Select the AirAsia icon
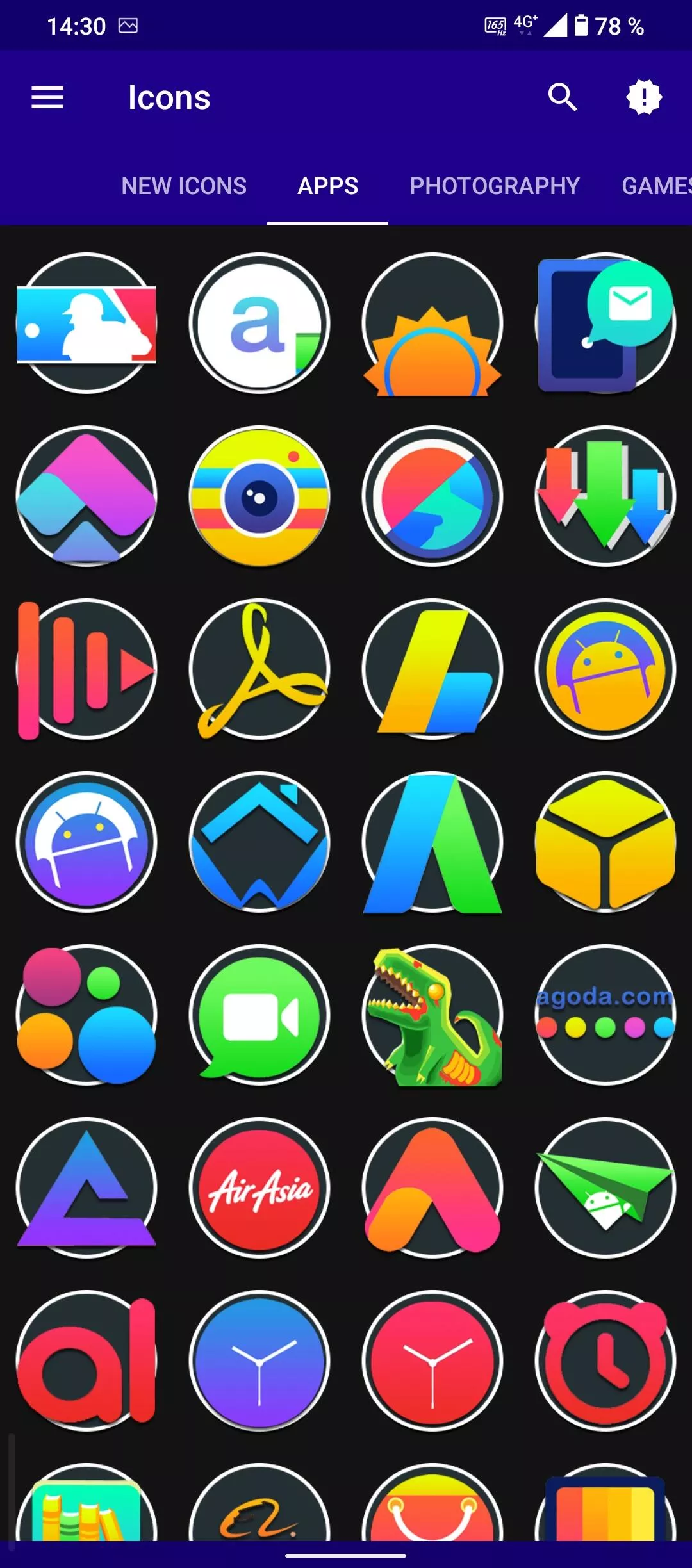The height and width of the screenshot is (1568, 692). pyautogui.click(x=259, y=1188)
